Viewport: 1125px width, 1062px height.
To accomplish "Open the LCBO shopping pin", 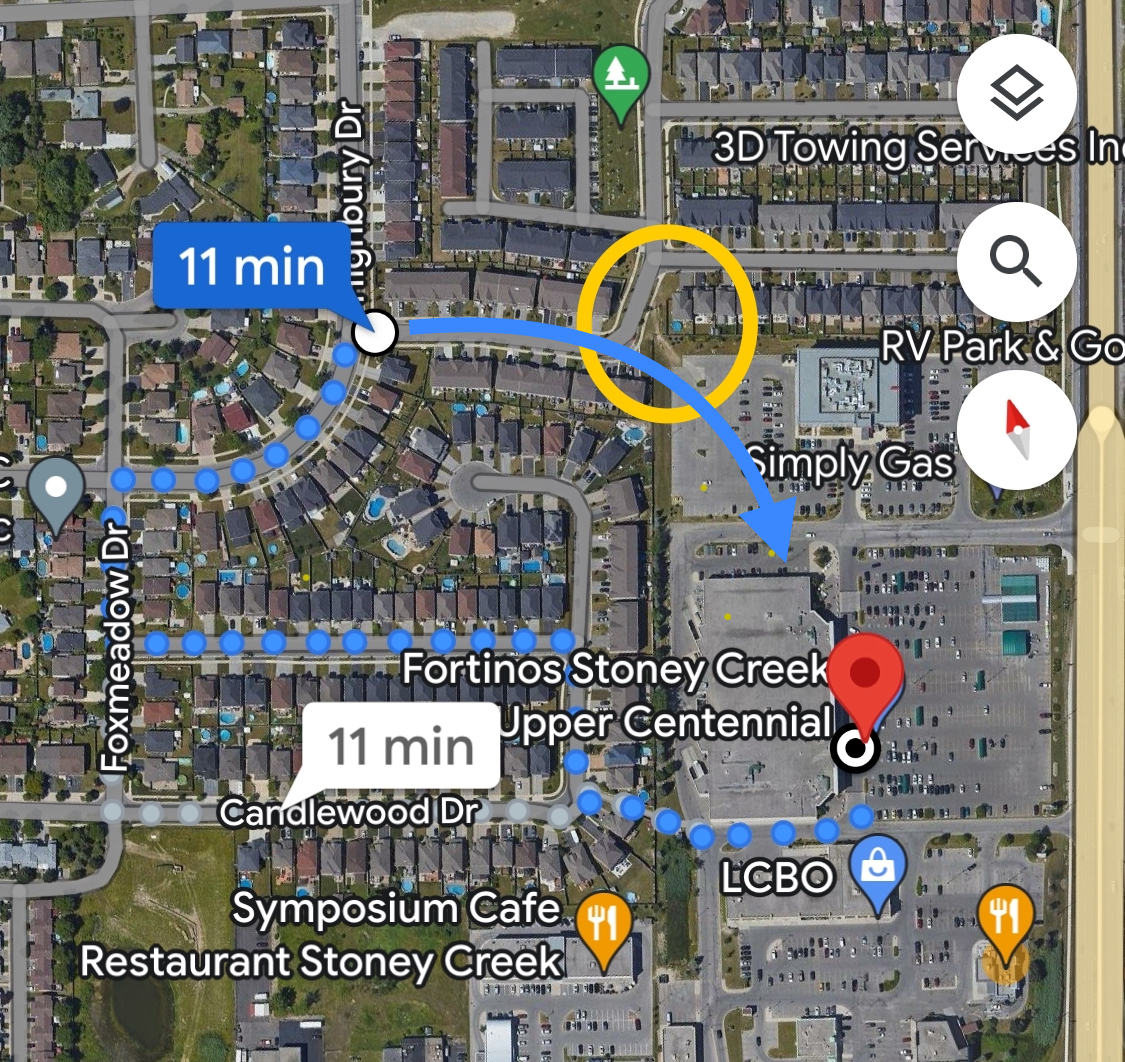I will pos(878,870).
